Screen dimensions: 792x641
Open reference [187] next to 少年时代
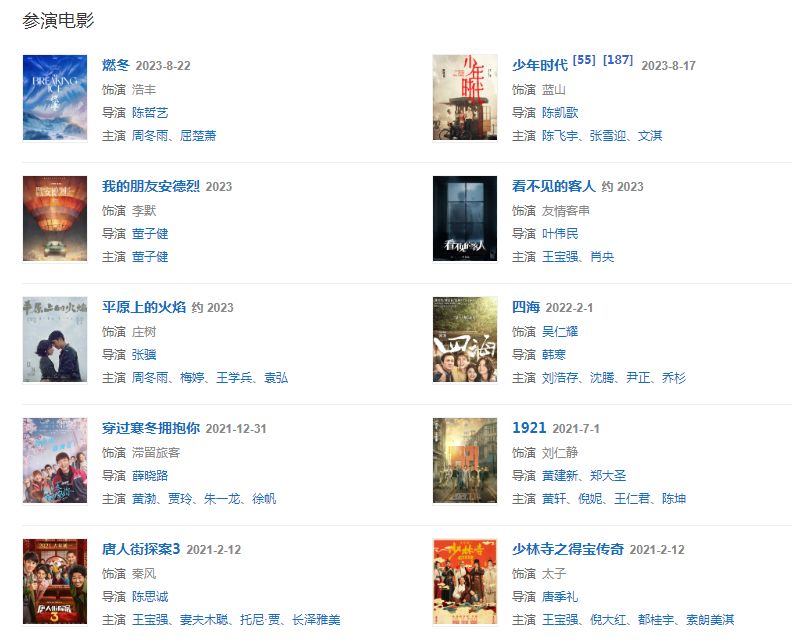point(617,60)
